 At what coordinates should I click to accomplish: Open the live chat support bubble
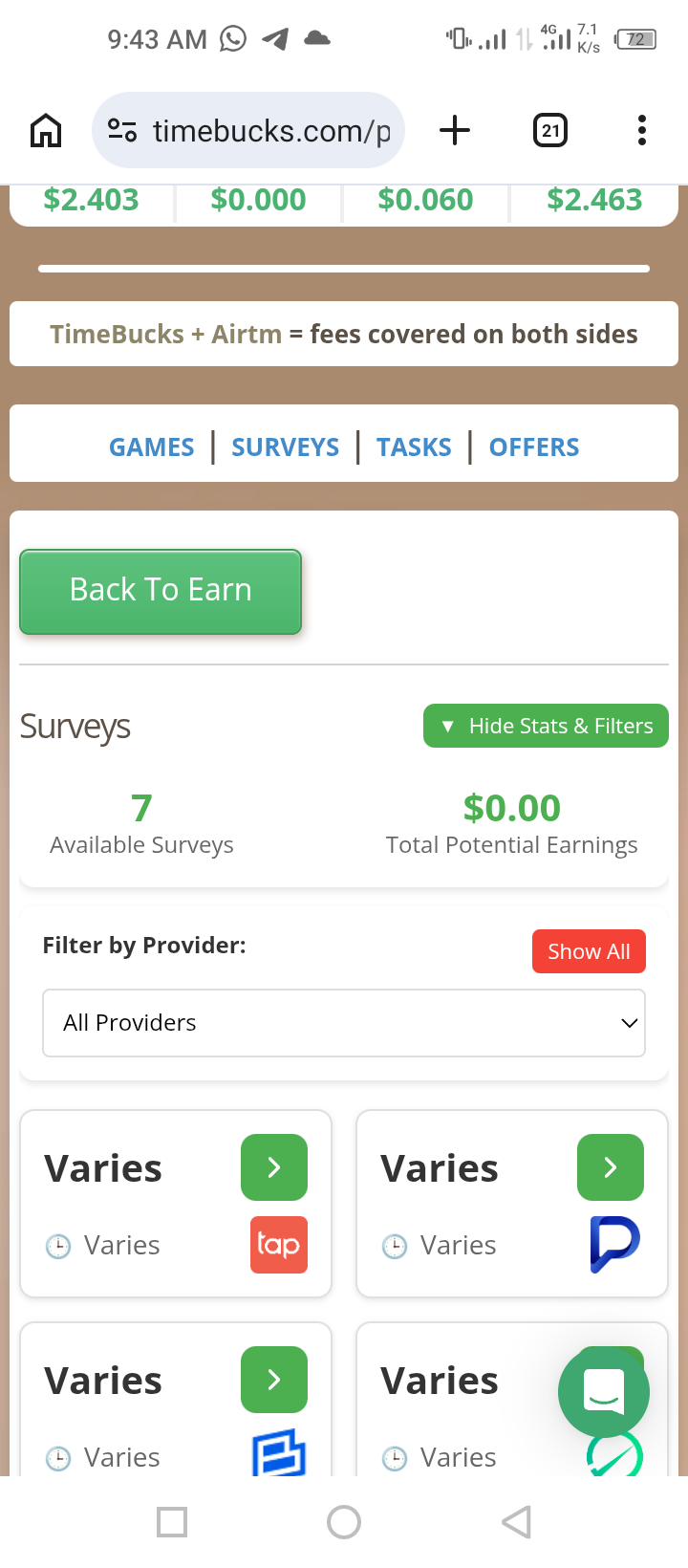pos(603,1391)
